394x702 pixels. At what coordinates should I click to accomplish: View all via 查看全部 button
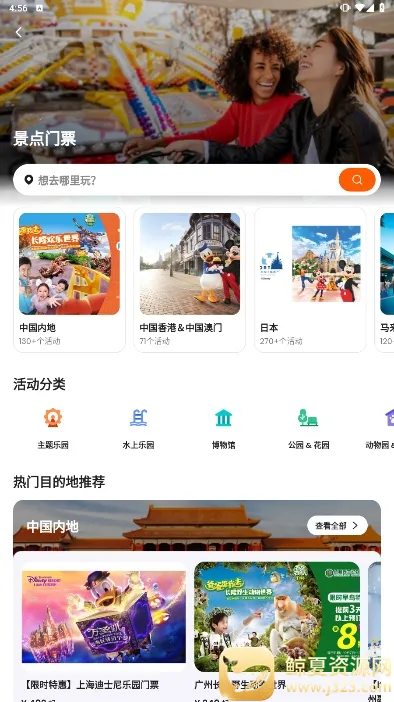(337, 526)
